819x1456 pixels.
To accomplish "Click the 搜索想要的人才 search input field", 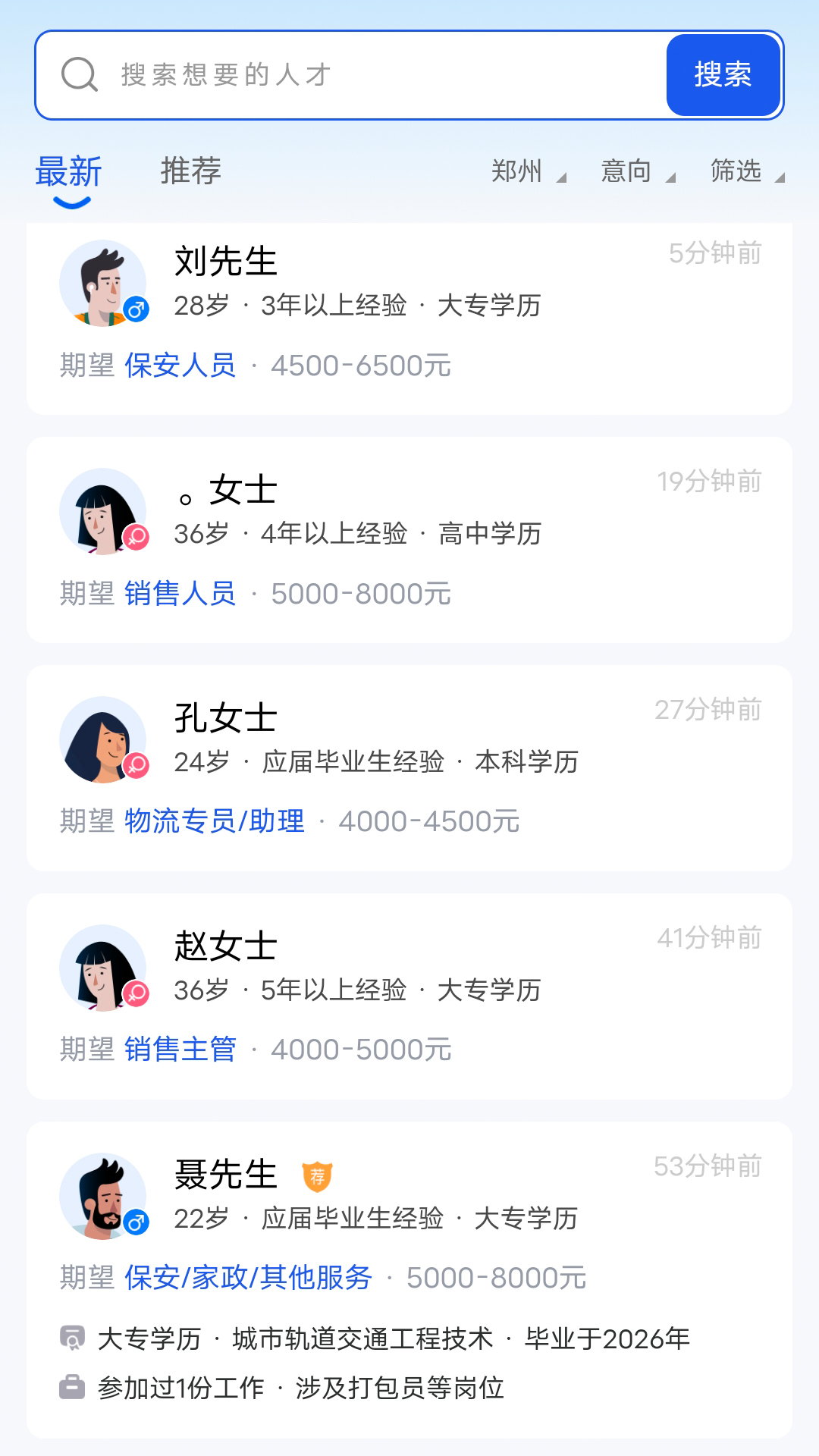I will click(303, 75).
